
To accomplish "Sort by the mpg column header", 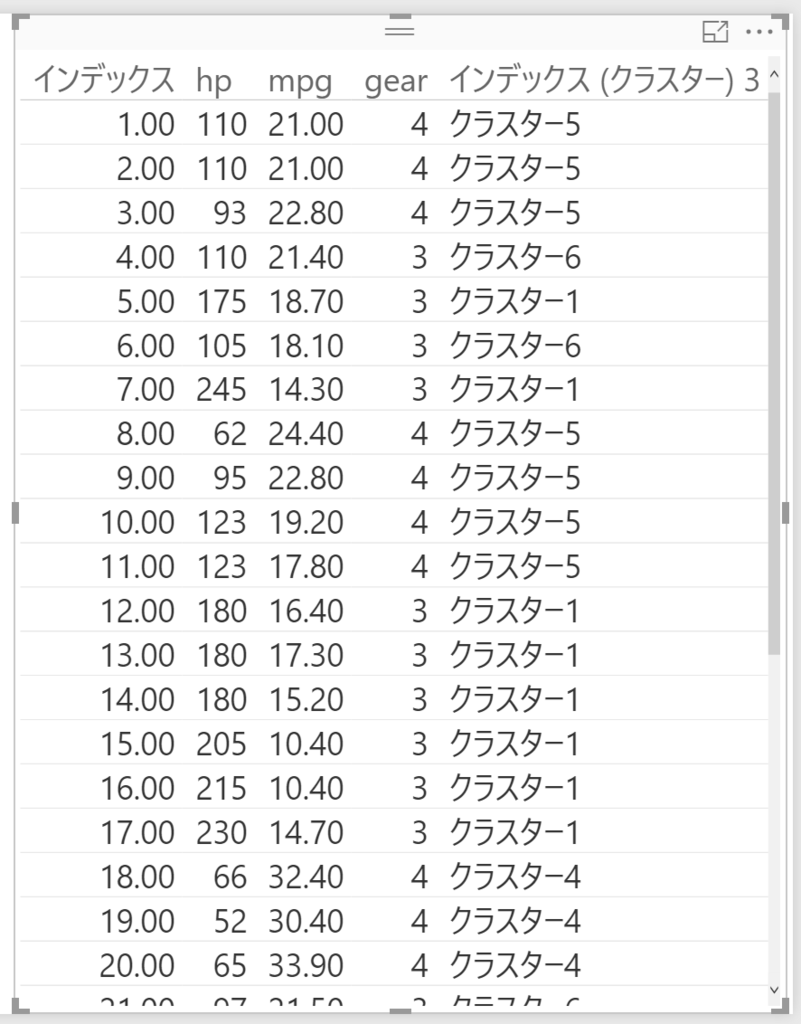I will (299, 80).
